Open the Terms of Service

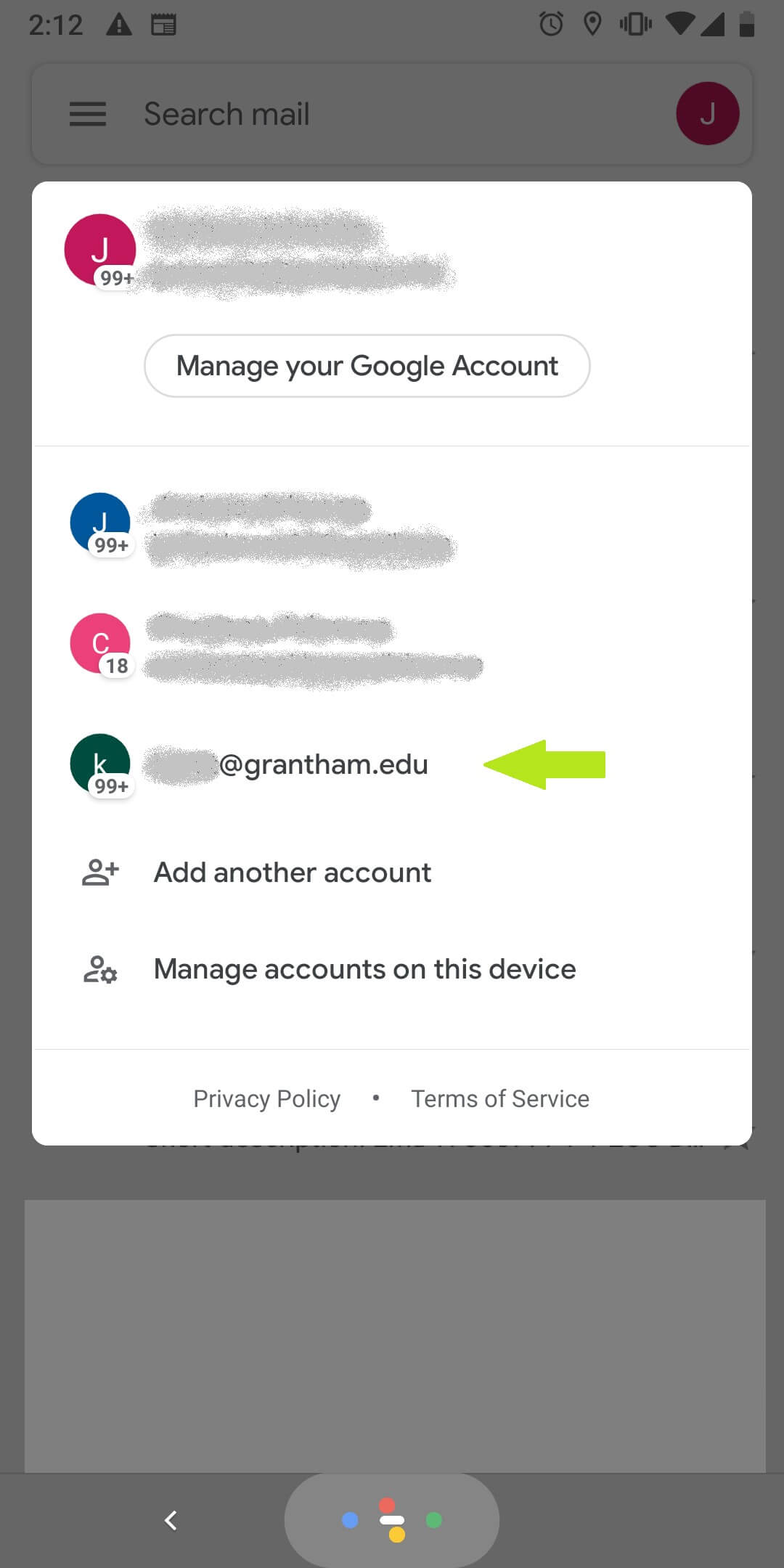click(x=499, y=1098)
